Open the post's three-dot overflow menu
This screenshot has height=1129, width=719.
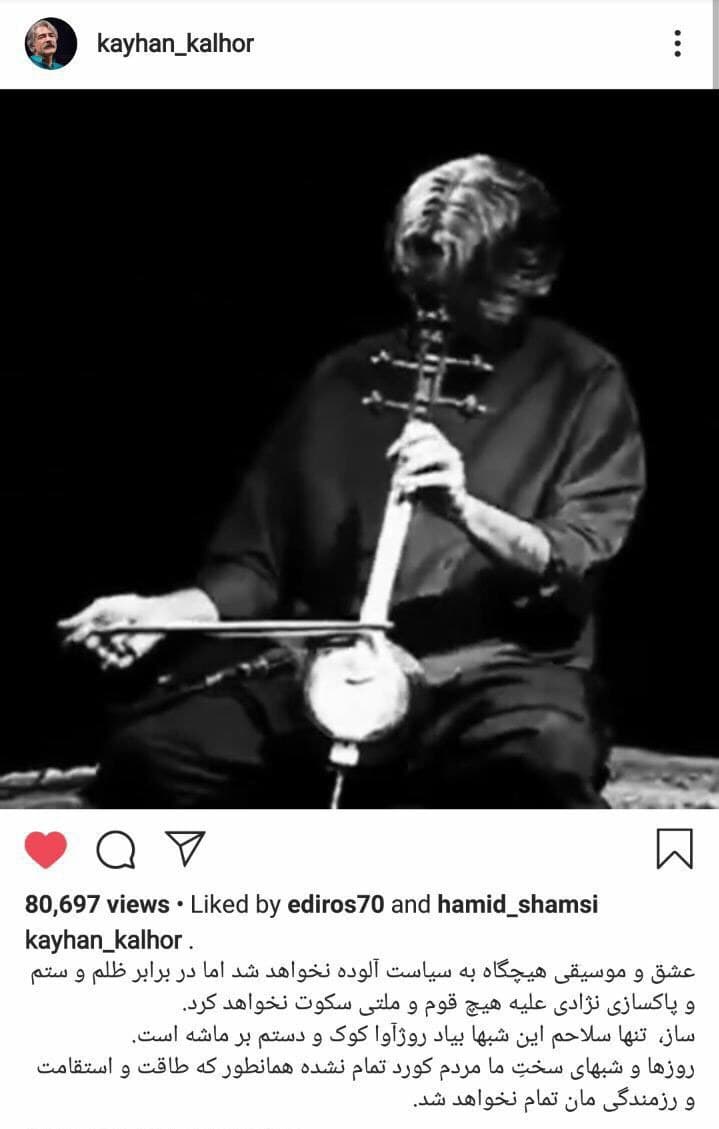pyautogui.click(x=678, y=43)
